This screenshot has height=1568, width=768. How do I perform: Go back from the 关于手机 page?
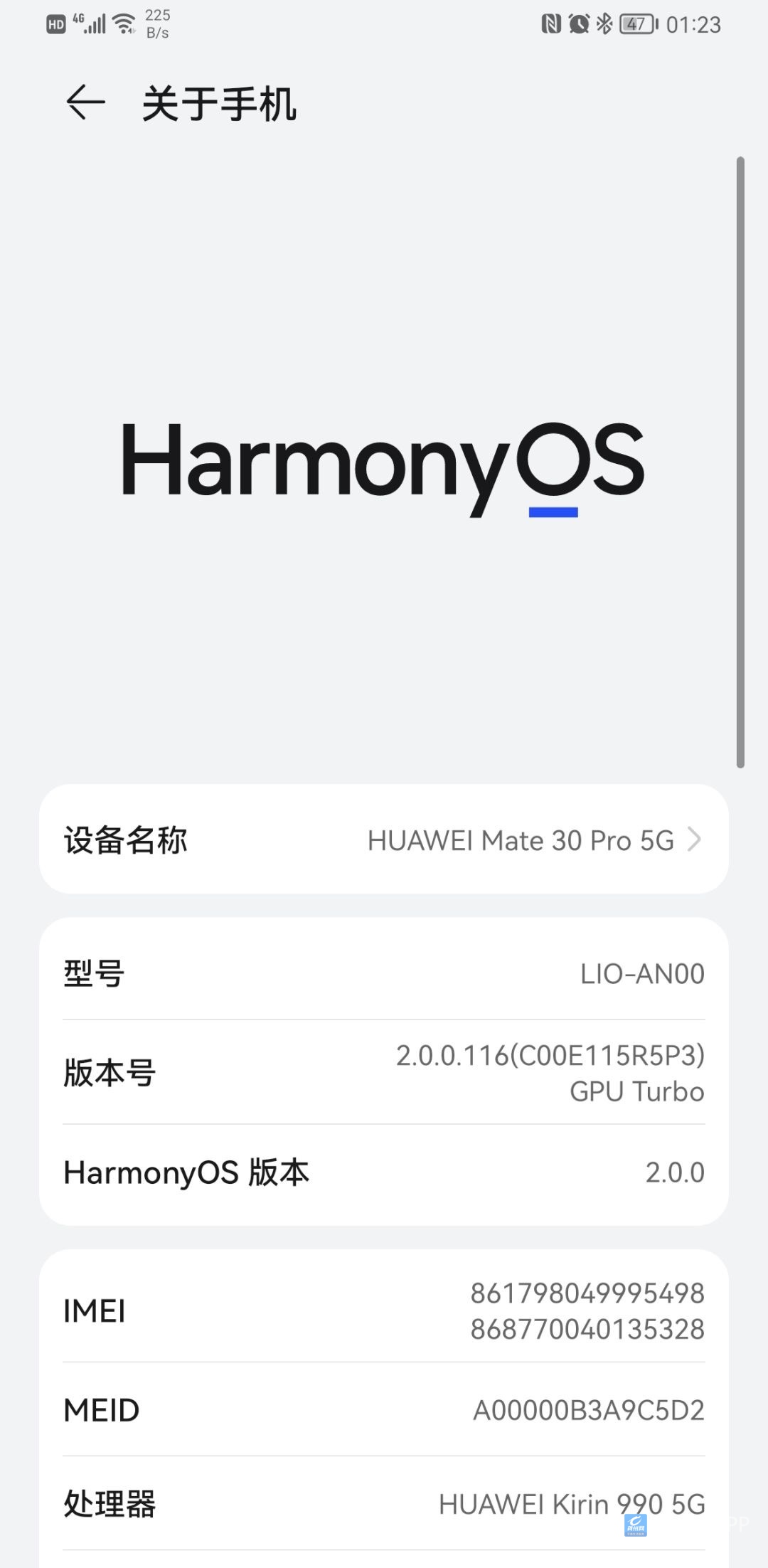[x=85, y=102]
